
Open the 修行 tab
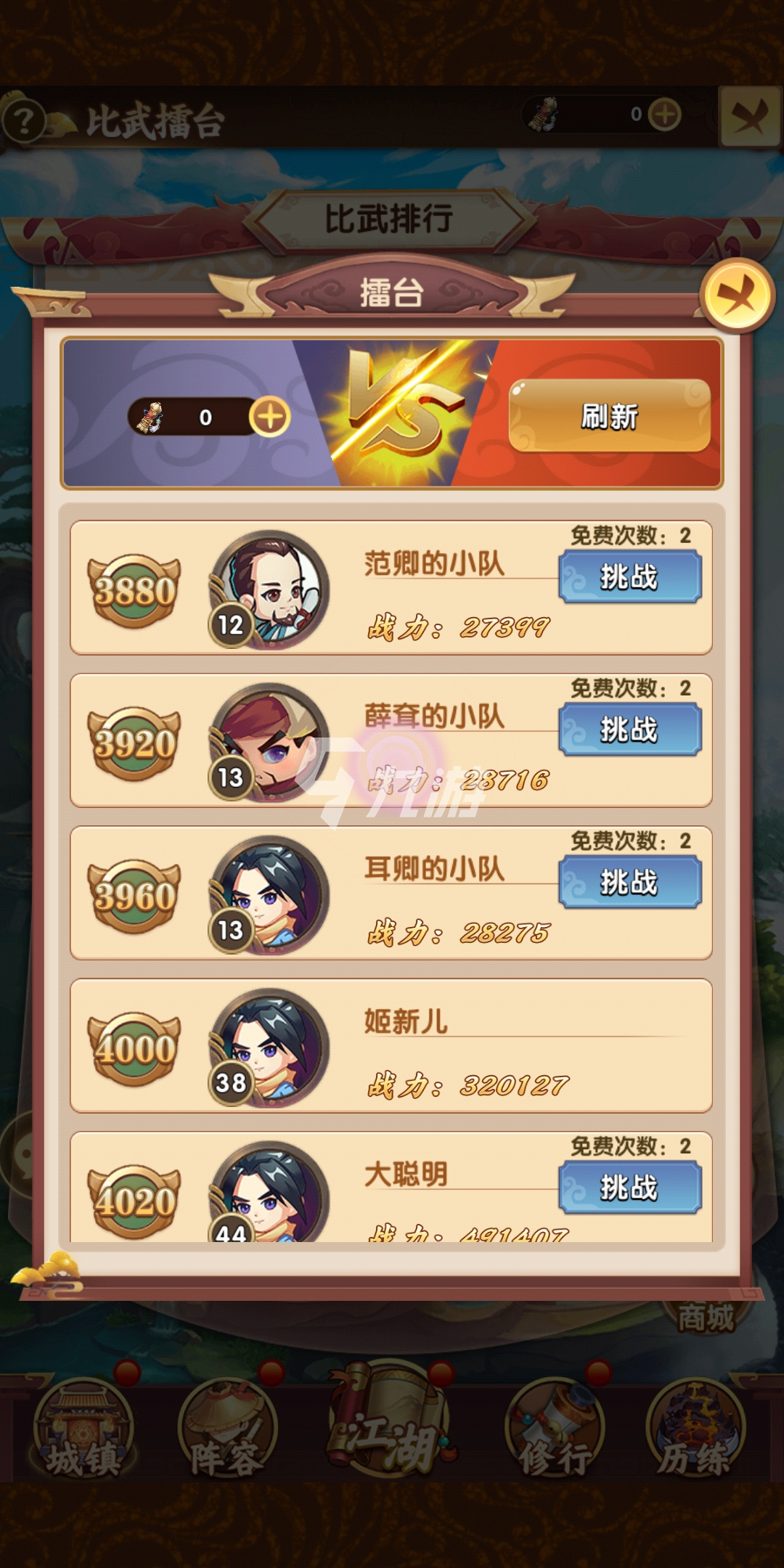(x=555, y=1430)
